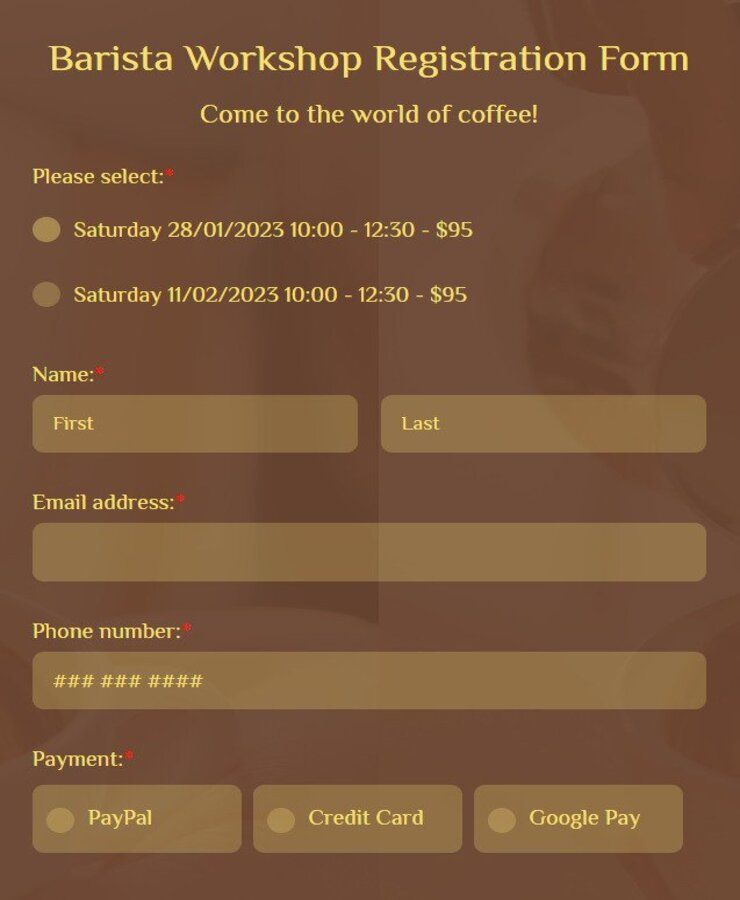The width and height of the screenshot is (740, 900).
Task: Click the Barista Workshop Registration Form title
Action: point(369,59)
